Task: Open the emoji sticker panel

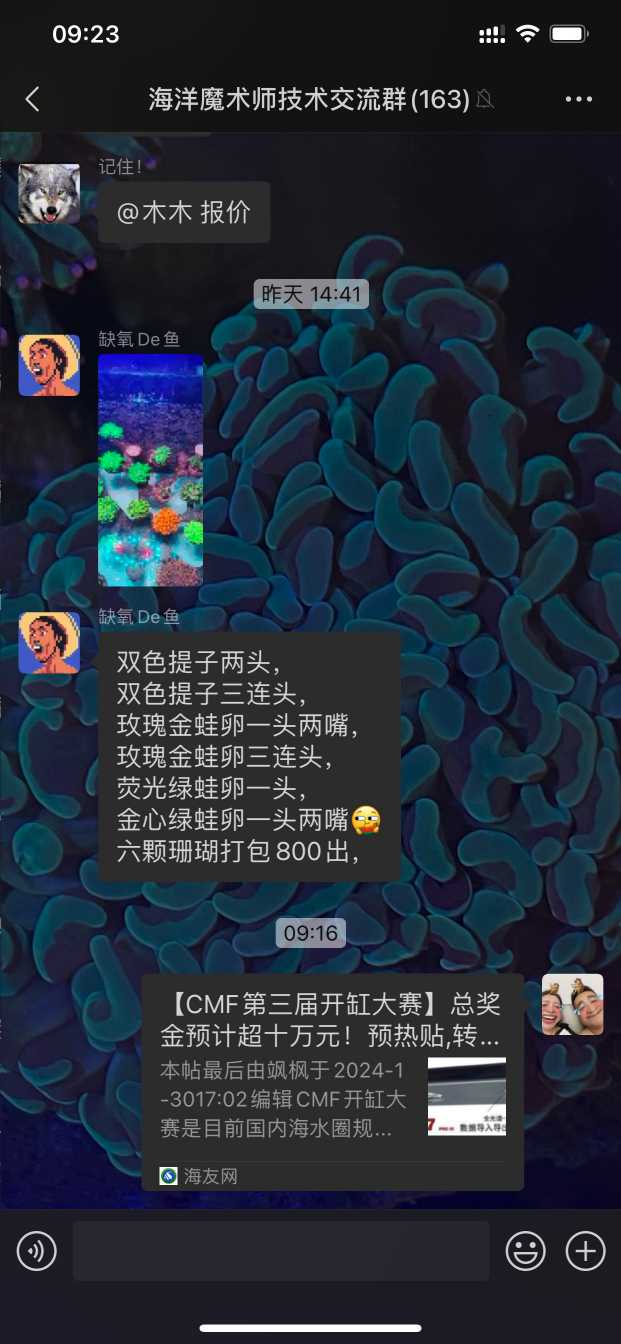Action: point(525,1250)
